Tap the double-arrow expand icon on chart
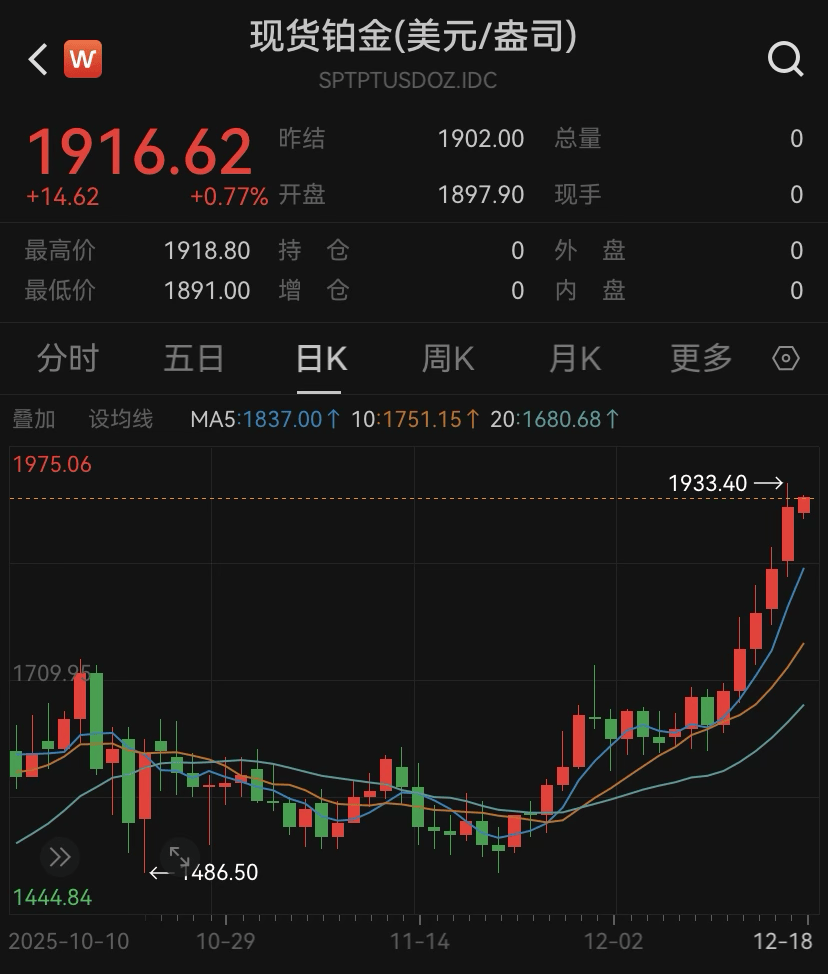828x974 pixels. click(59, 857)
